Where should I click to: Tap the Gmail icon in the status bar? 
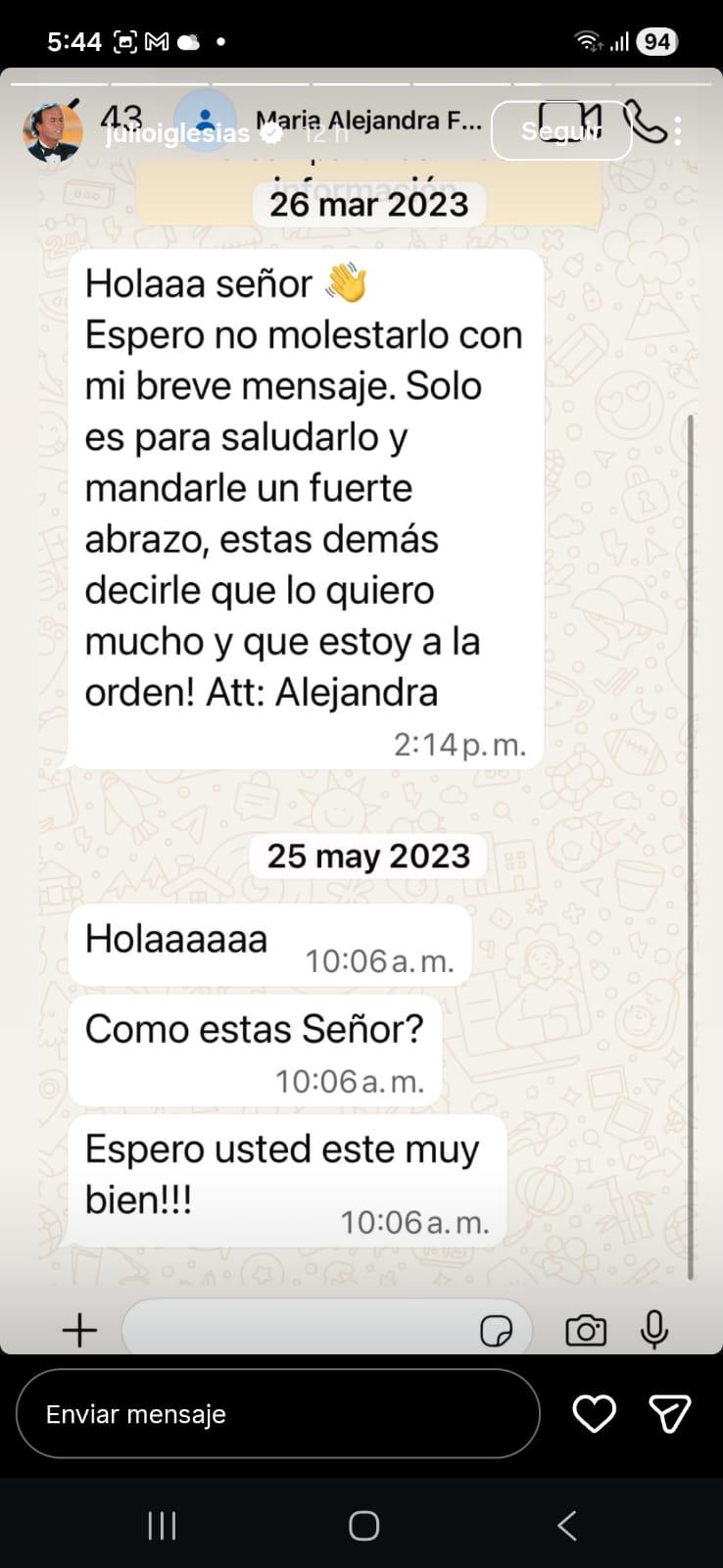coord(157,40)
